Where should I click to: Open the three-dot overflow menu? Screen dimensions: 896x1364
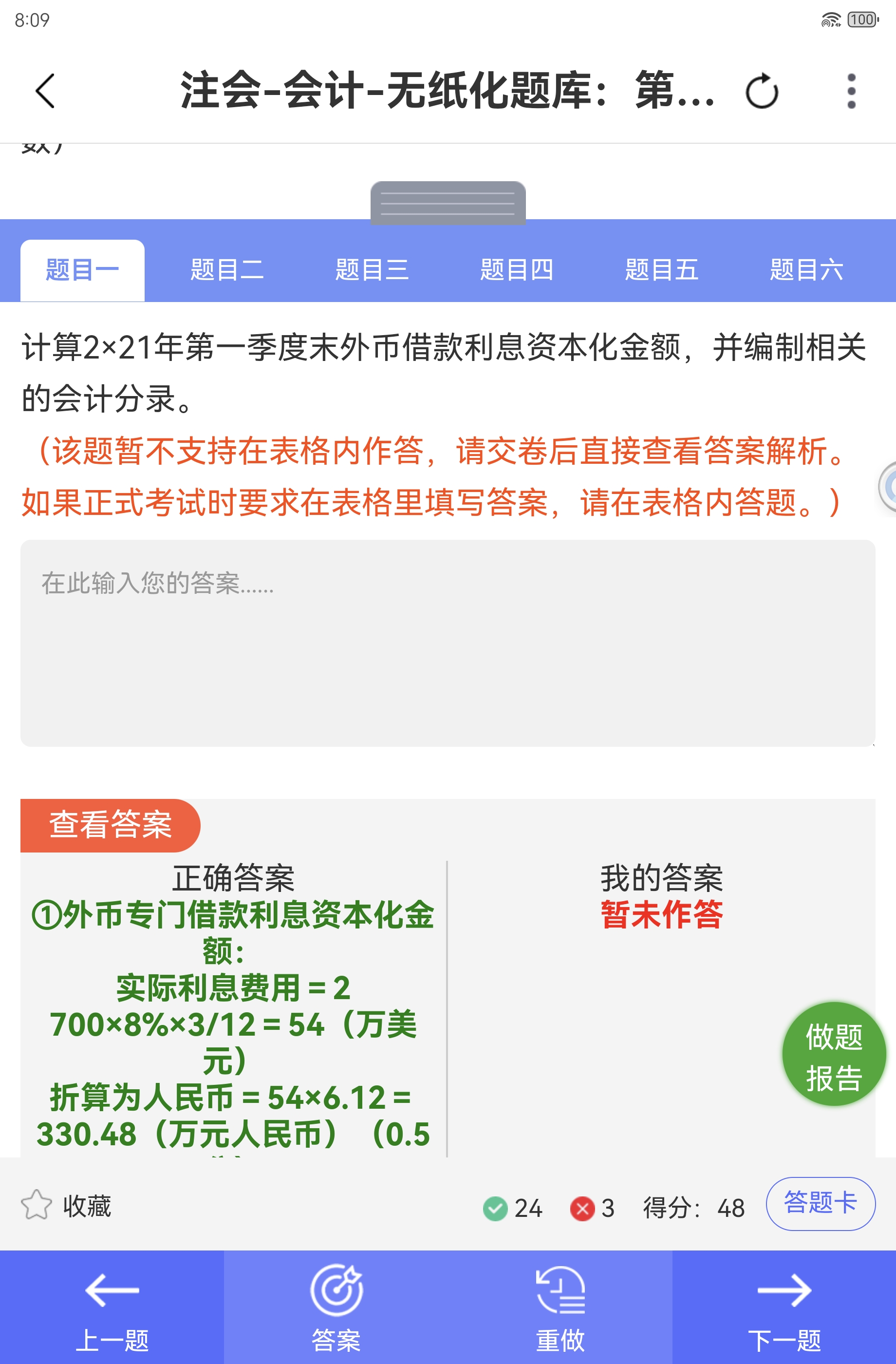[851, 91]
